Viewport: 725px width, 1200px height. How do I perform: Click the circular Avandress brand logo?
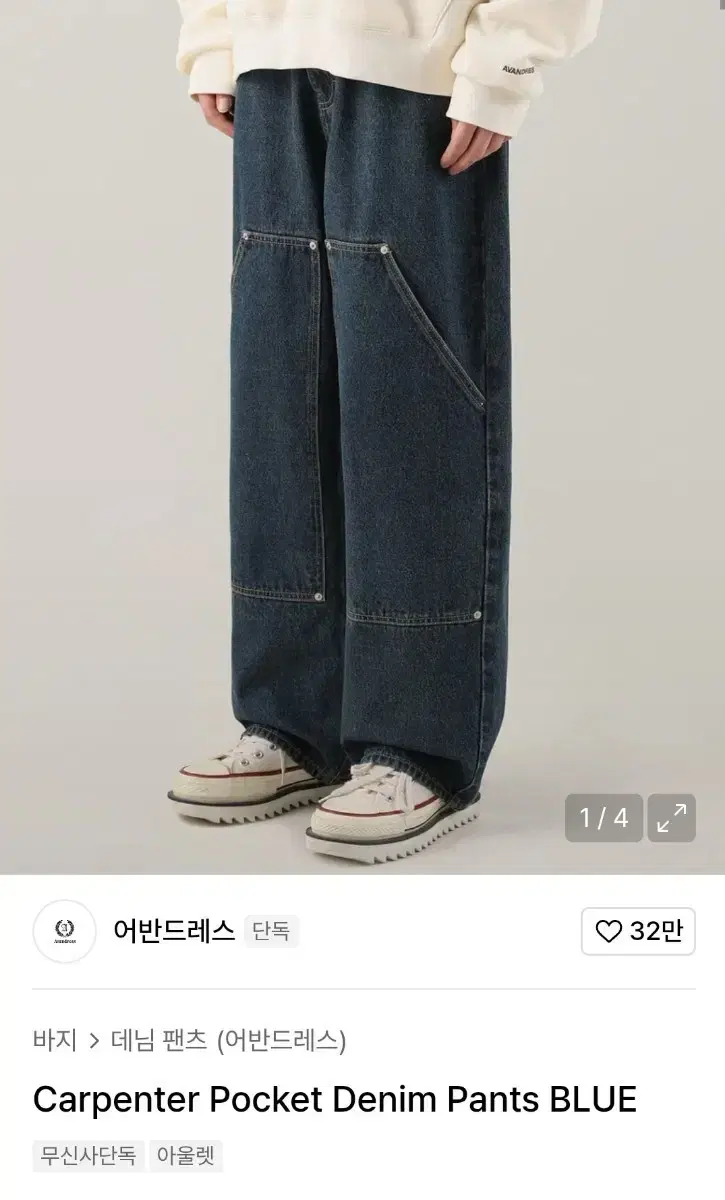pyautogui.click(x=64, y=931)
